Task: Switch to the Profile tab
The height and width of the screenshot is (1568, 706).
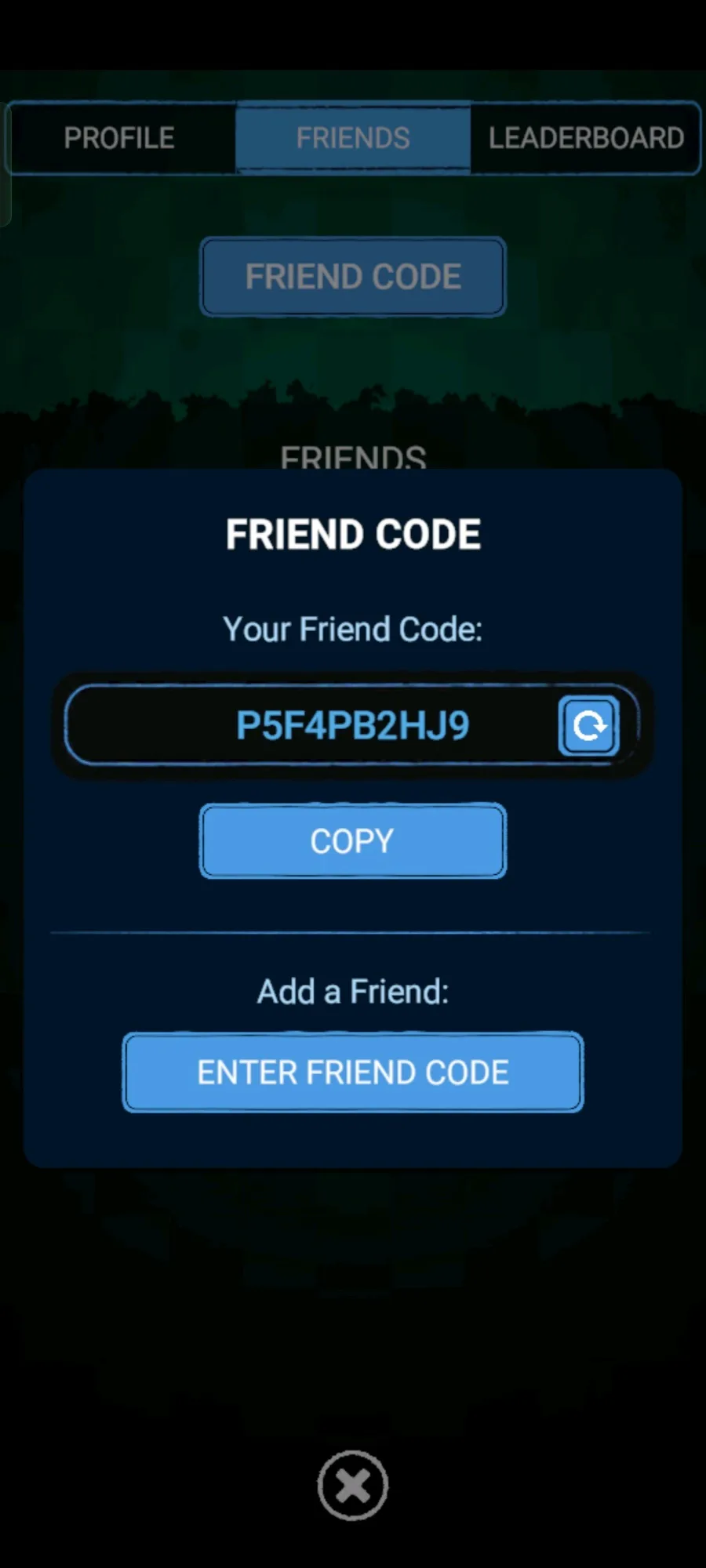Action: [120, 138]
